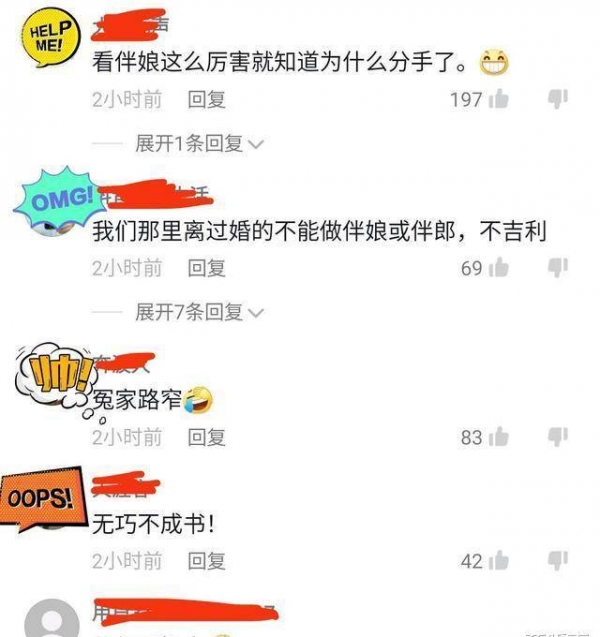The width and height of the screenshot is (600, 637).
Task: Reply to the comment about 伴娘这么厉害
Action: click(x=207, y=99)
